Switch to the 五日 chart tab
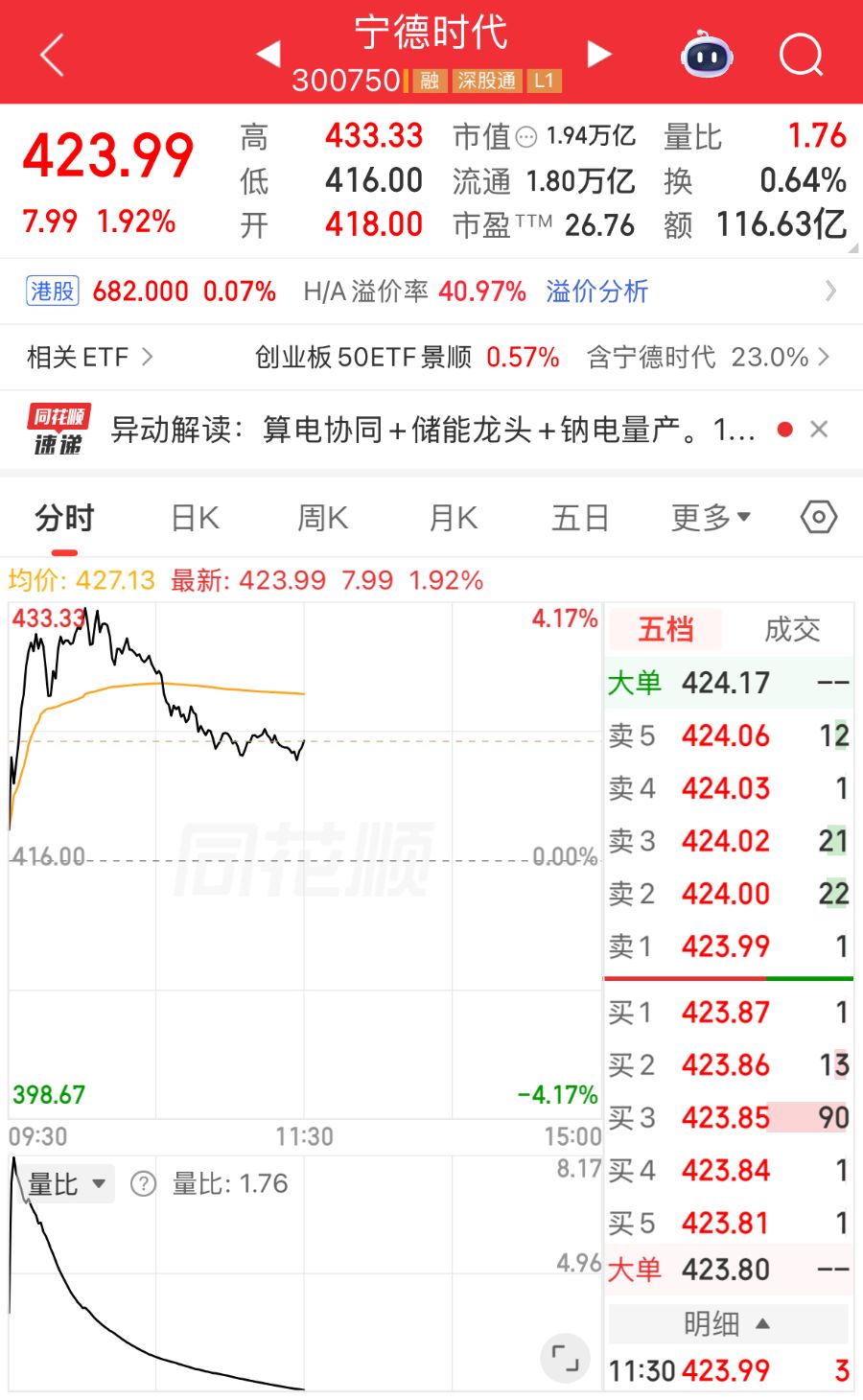The image size is (863, 1400). click(580, 519)
